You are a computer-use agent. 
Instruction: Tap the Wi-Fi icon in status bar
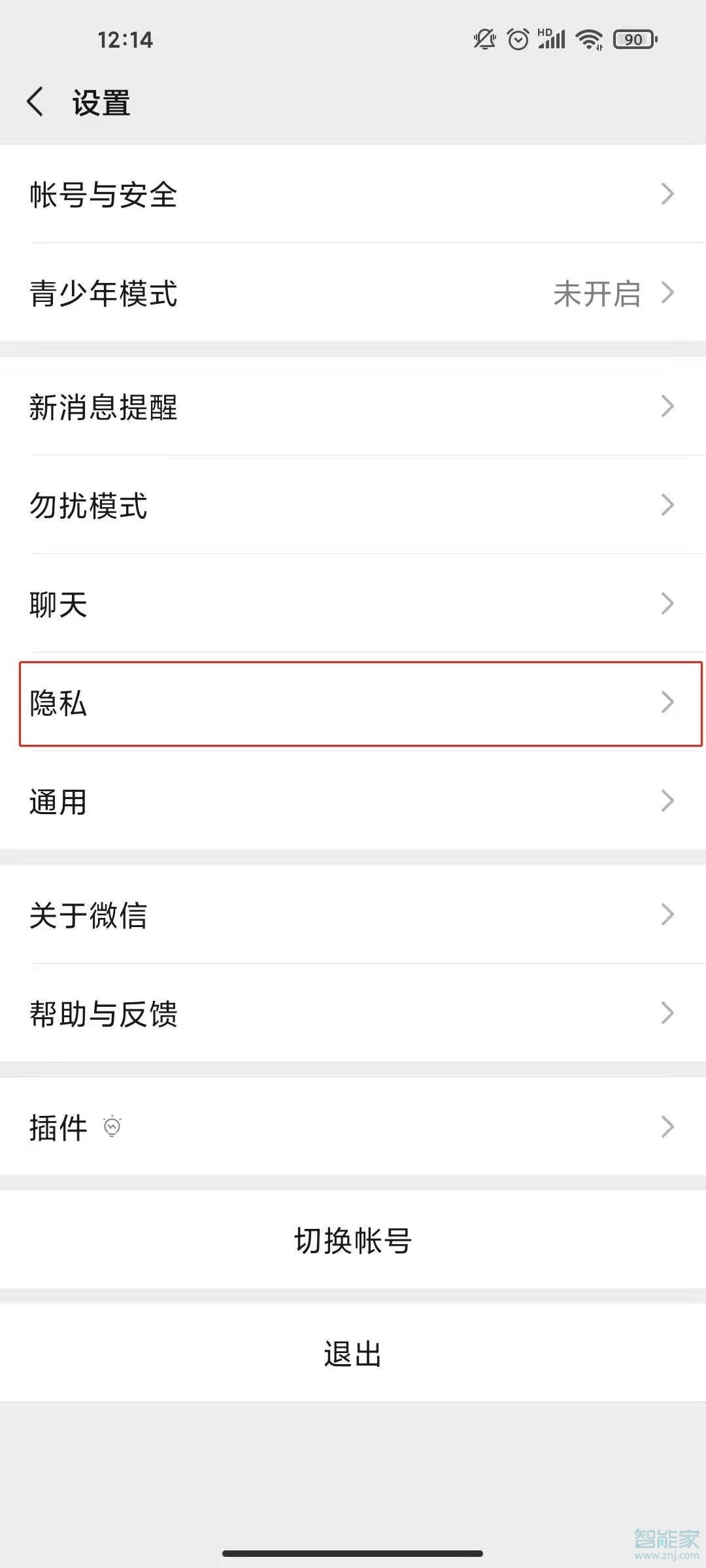pyautogui.click(x=589, y=39)
